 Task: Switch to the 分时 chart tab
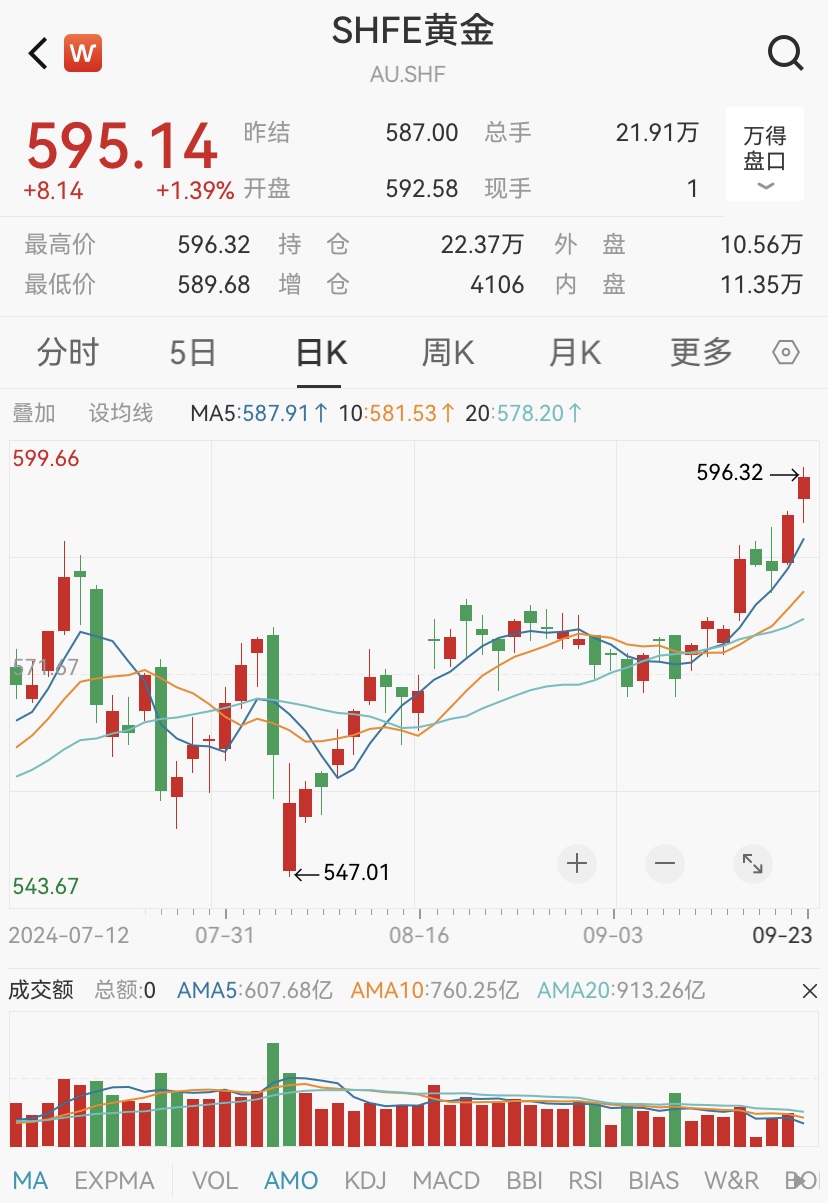click(x=68, y=353)
